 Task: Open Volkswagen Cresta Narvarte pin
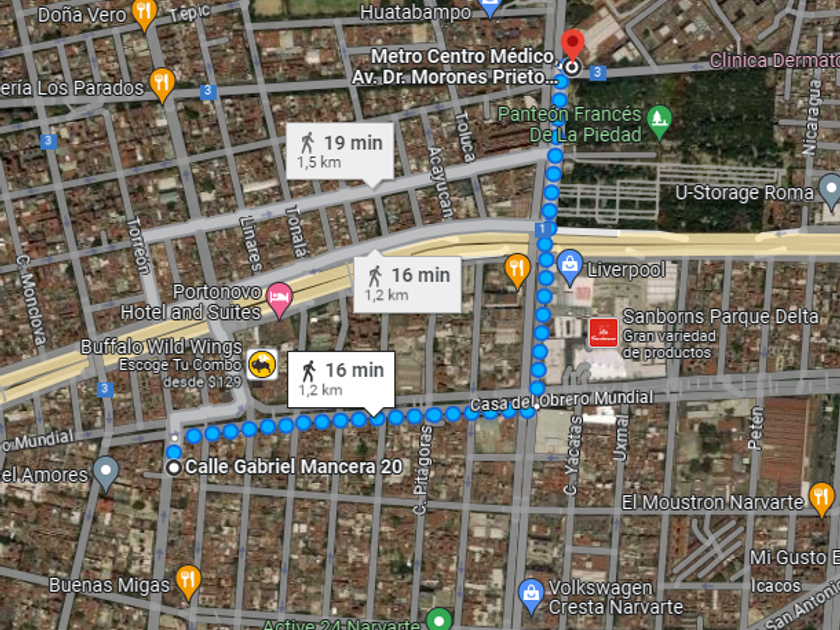[x=530, y=595]
